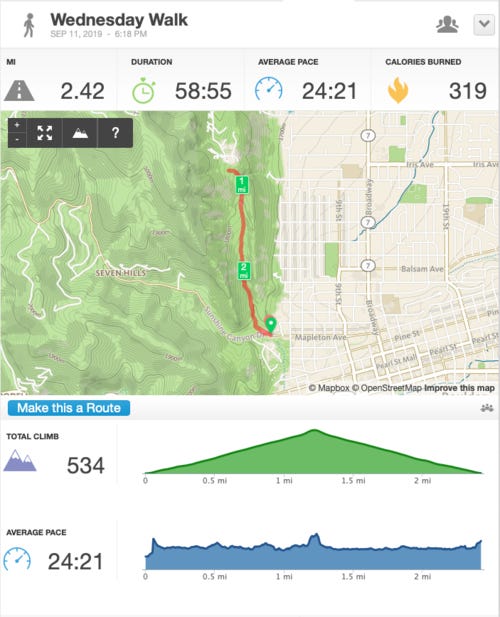
Task: Tap the green finish marker on the map
Action: 271,325
